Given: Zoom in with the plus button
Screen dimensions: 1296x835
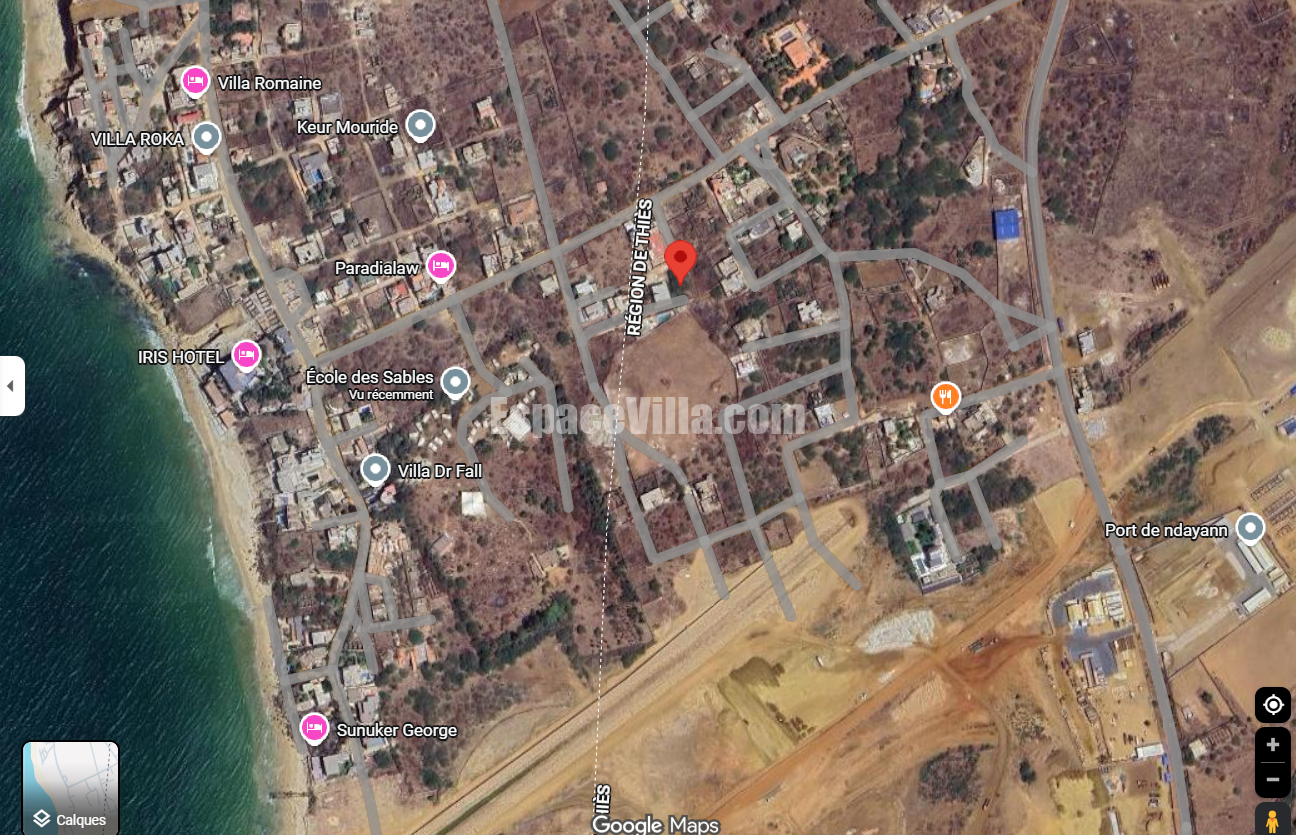Looking at the screenshot, I should [1273, 745].
